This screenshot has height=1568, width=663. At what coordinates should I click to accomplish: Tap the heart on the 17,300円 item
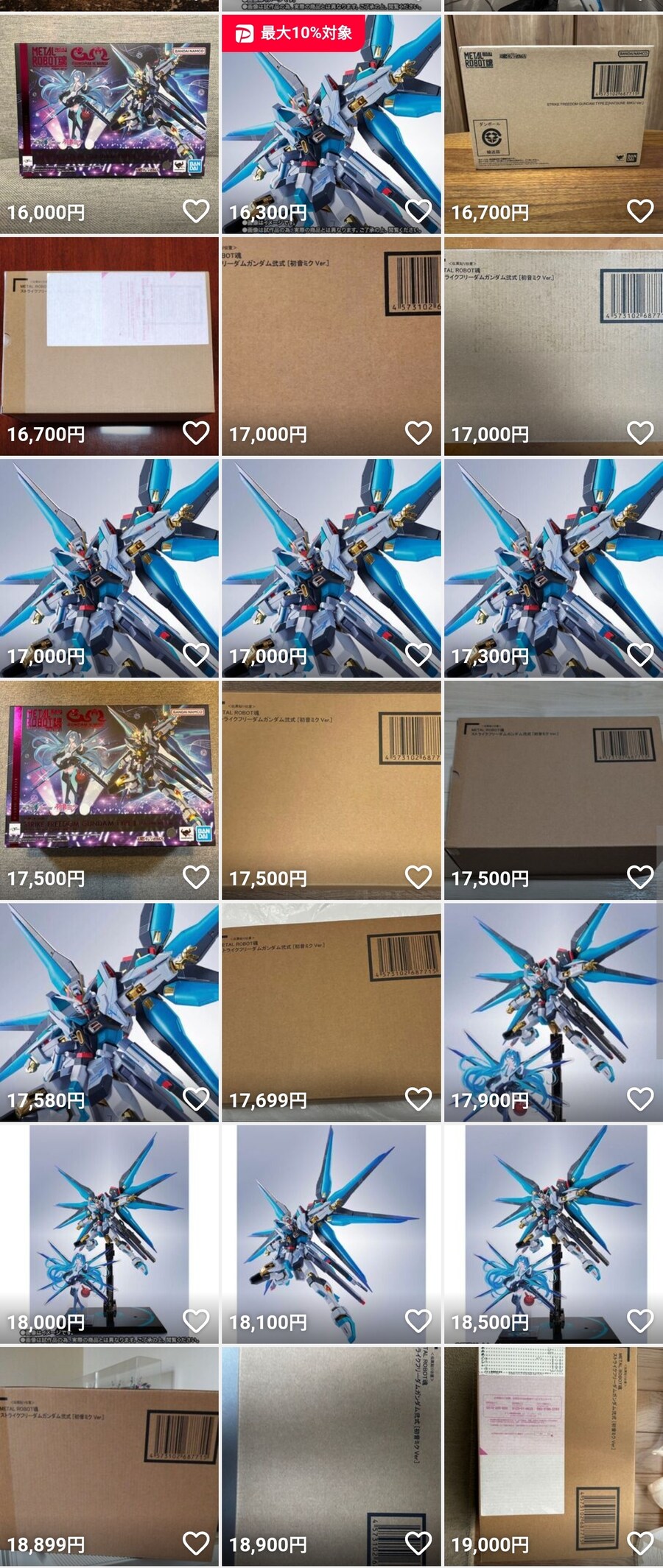640,655
